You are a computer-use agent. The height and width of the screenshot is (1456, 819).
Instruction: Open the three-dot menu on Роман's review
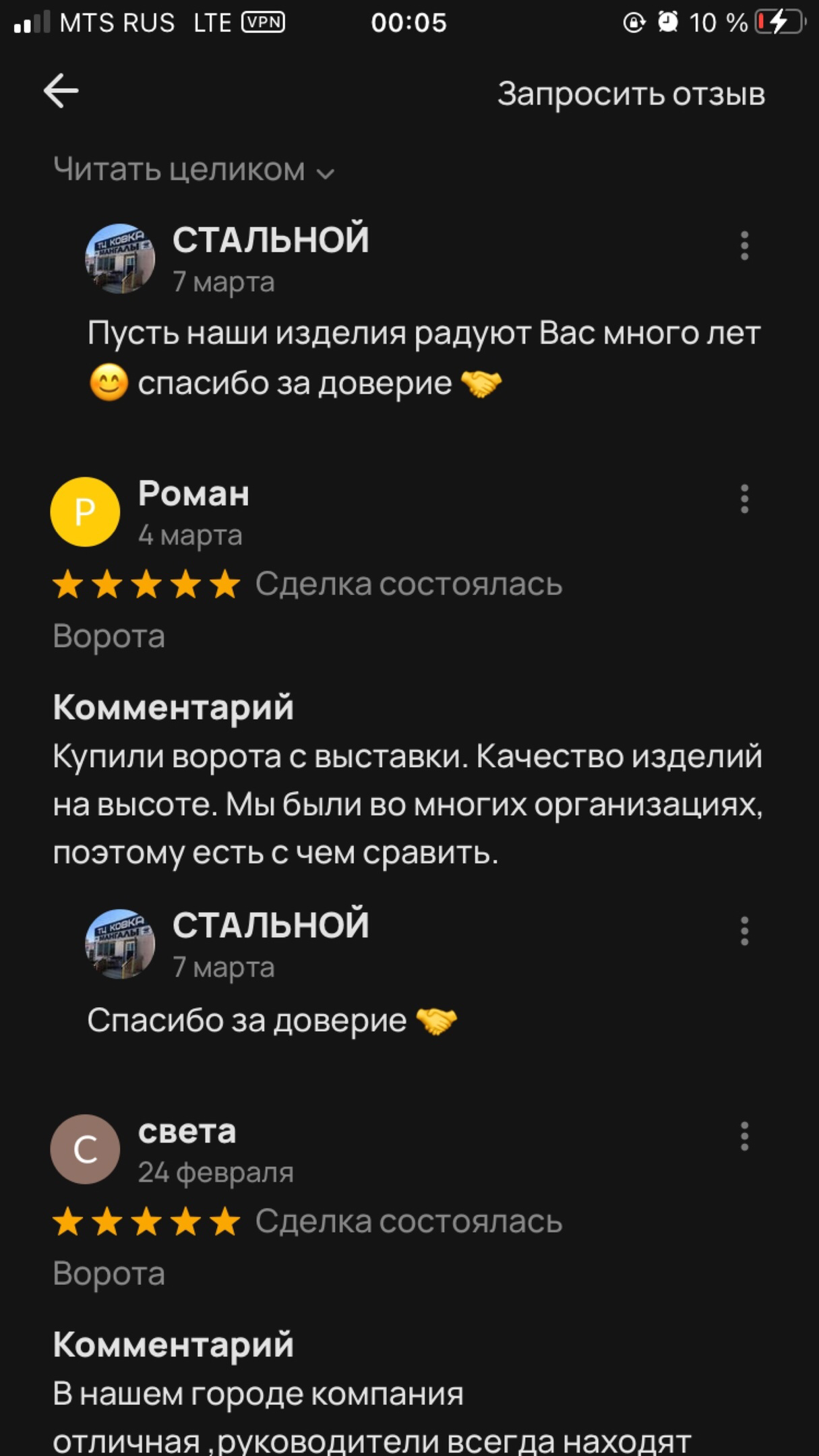[x=744, y=499]
